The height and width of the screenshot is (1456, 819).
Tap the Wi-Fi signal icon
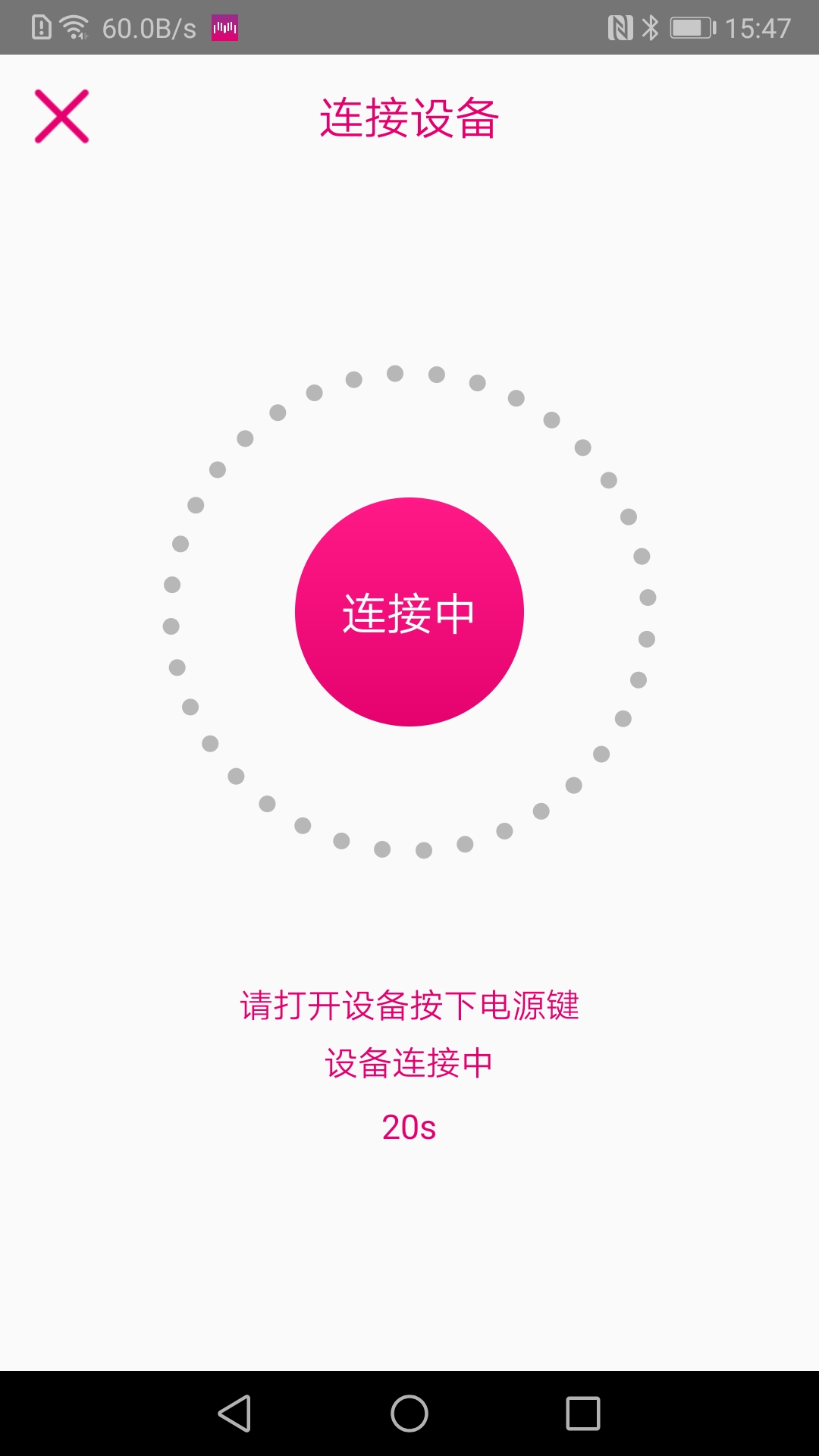[x=72, y=26]
